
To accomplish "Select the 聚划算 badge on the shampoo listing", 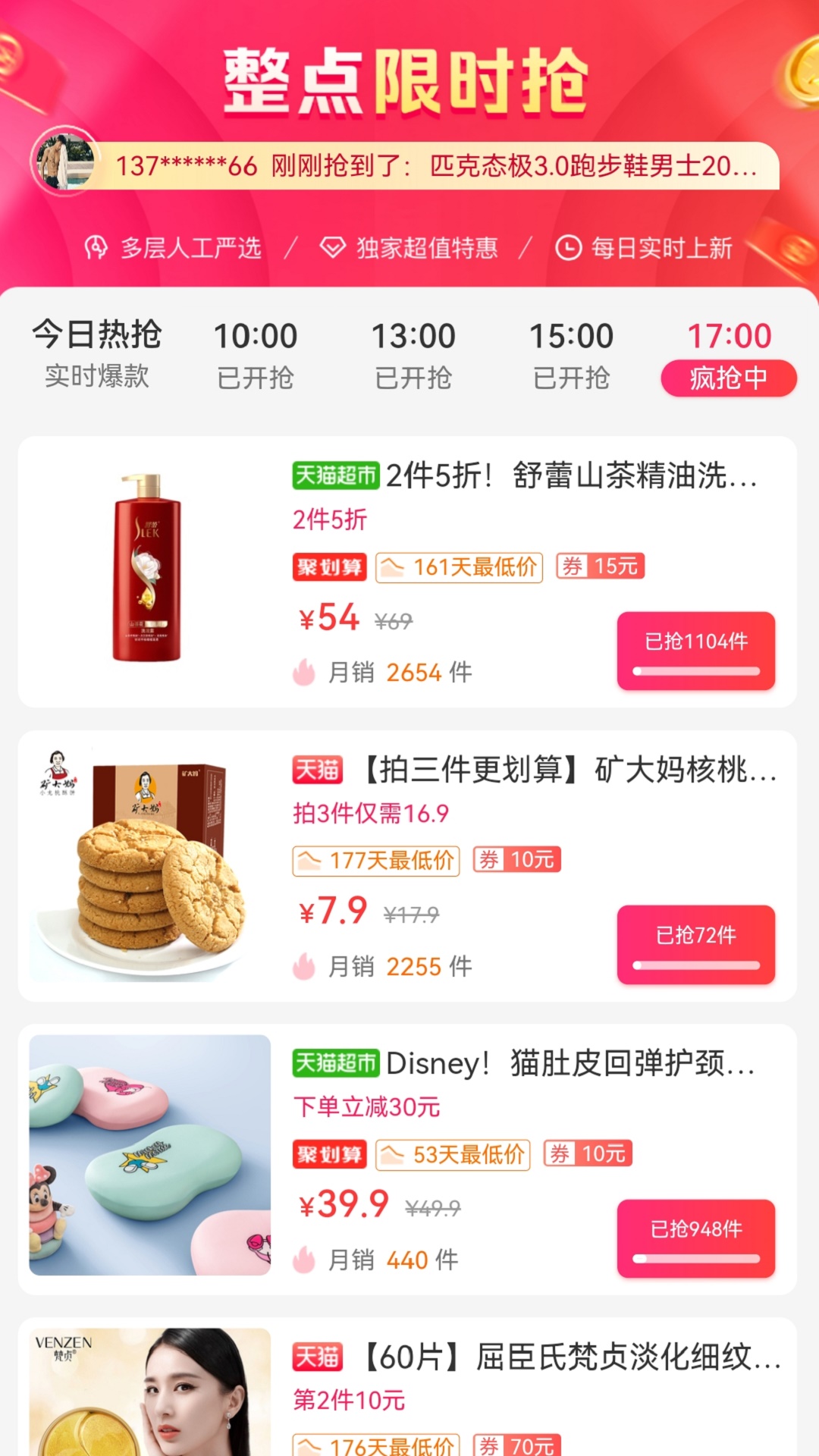I will pos(330,566).
